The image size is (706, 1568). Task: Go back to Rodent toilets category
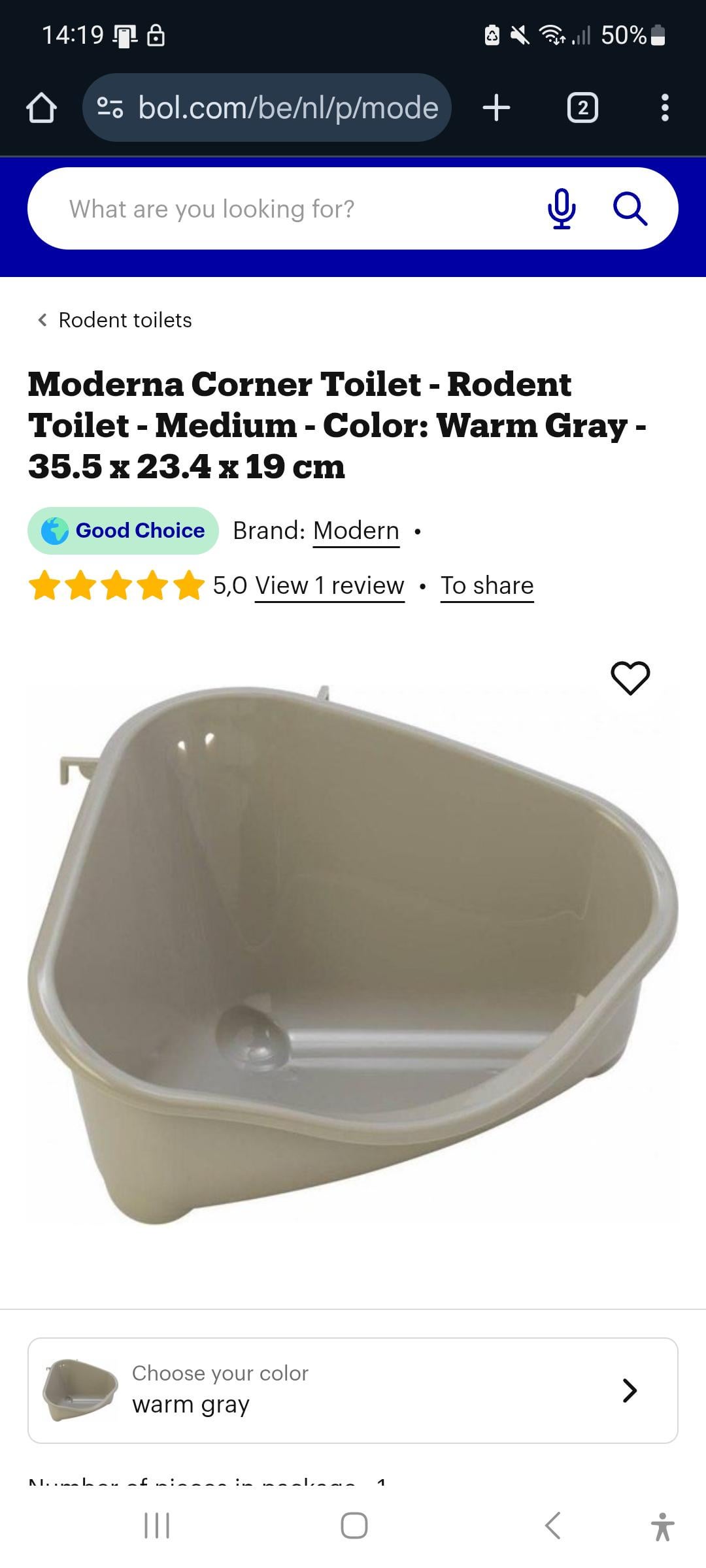(114, 320)
